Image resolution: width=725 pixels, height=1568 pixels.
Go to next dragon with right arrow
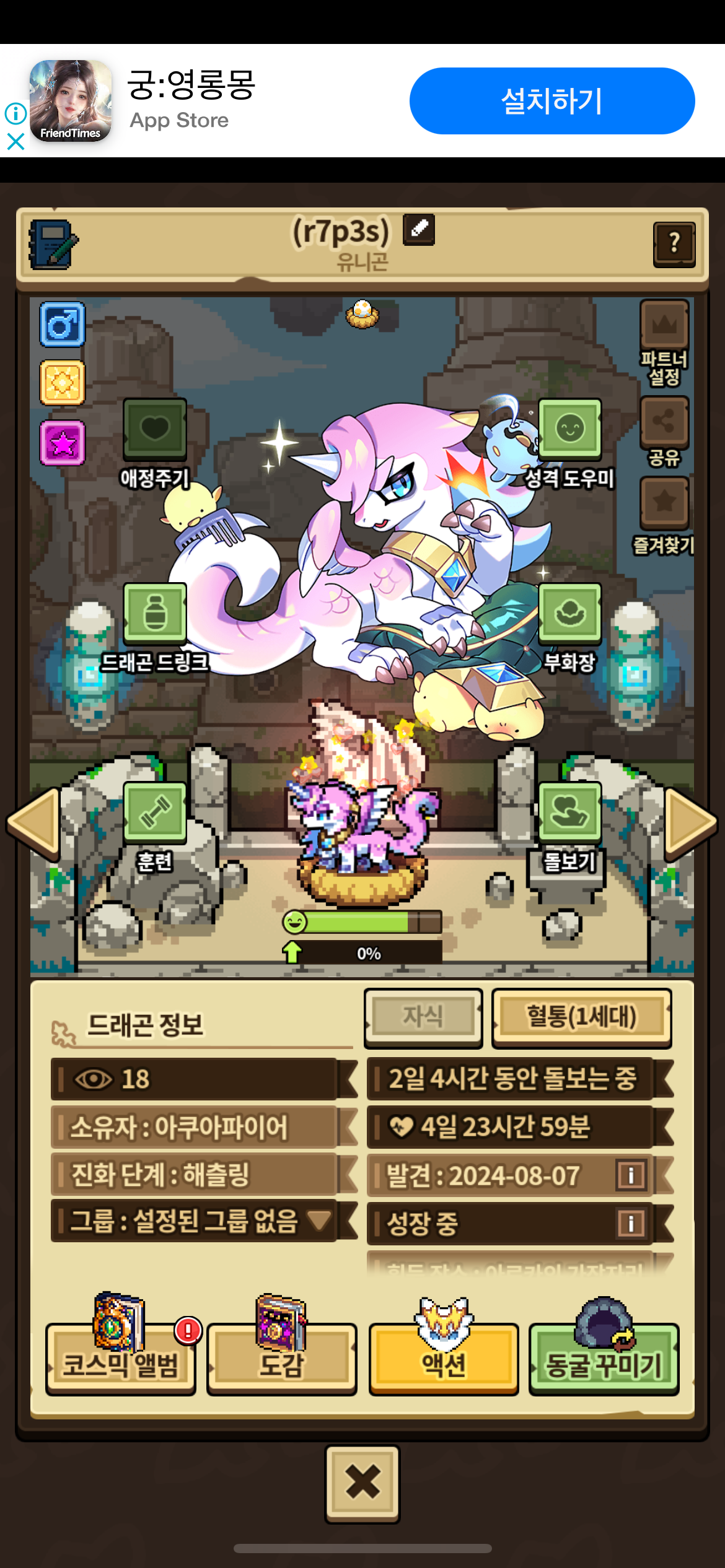(x=690, y=824)
